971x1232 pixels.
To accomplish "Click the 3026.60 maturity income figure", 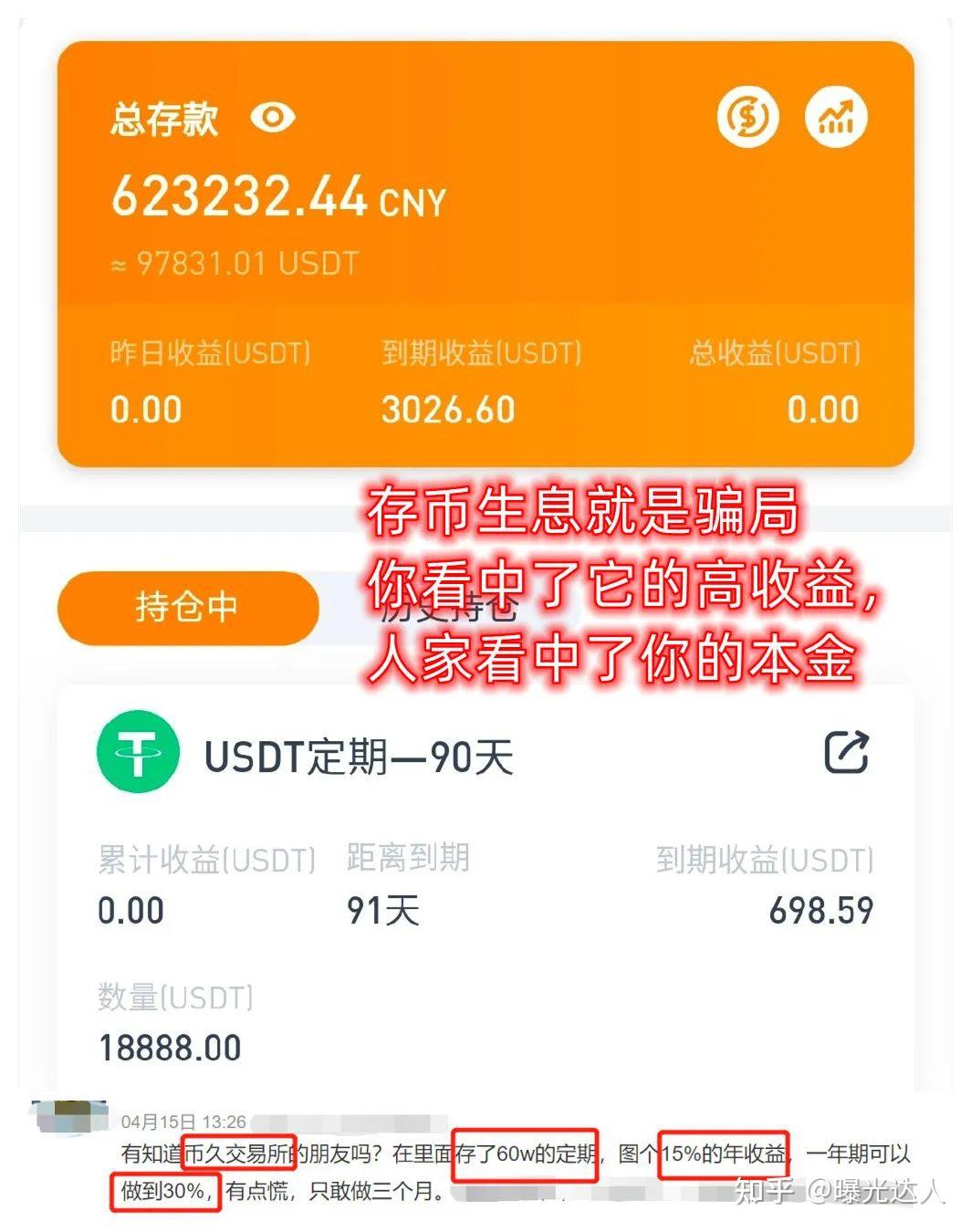I will [x=449, y=410].
